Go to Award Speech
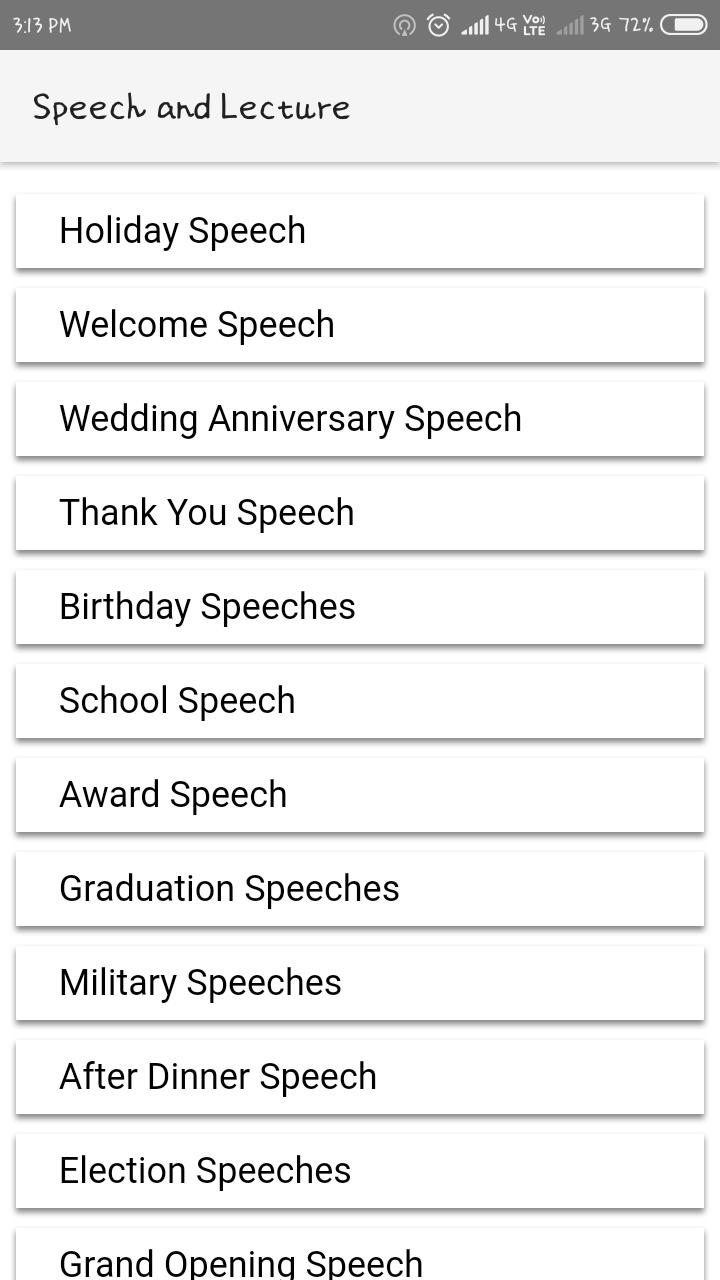Viewport: 720px width, 1280px height. pos(360,795)
